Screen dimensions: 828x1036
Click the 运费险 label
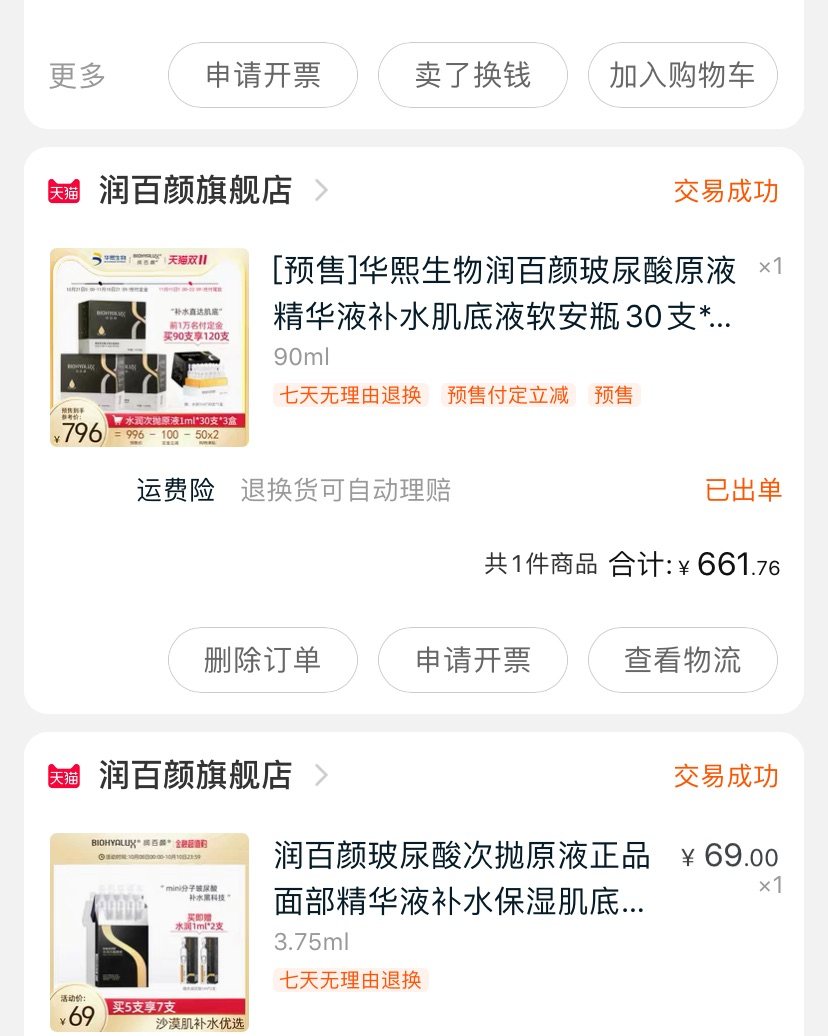[x=174, y=491]
